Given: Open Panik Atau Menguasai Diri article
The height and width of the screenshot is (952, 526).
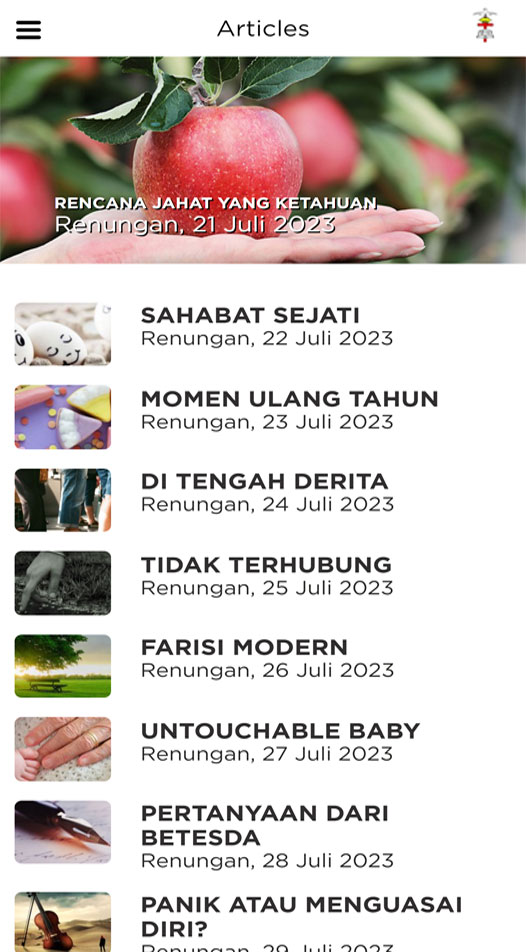Looking at the screenshot, I should tap(263, 919).
